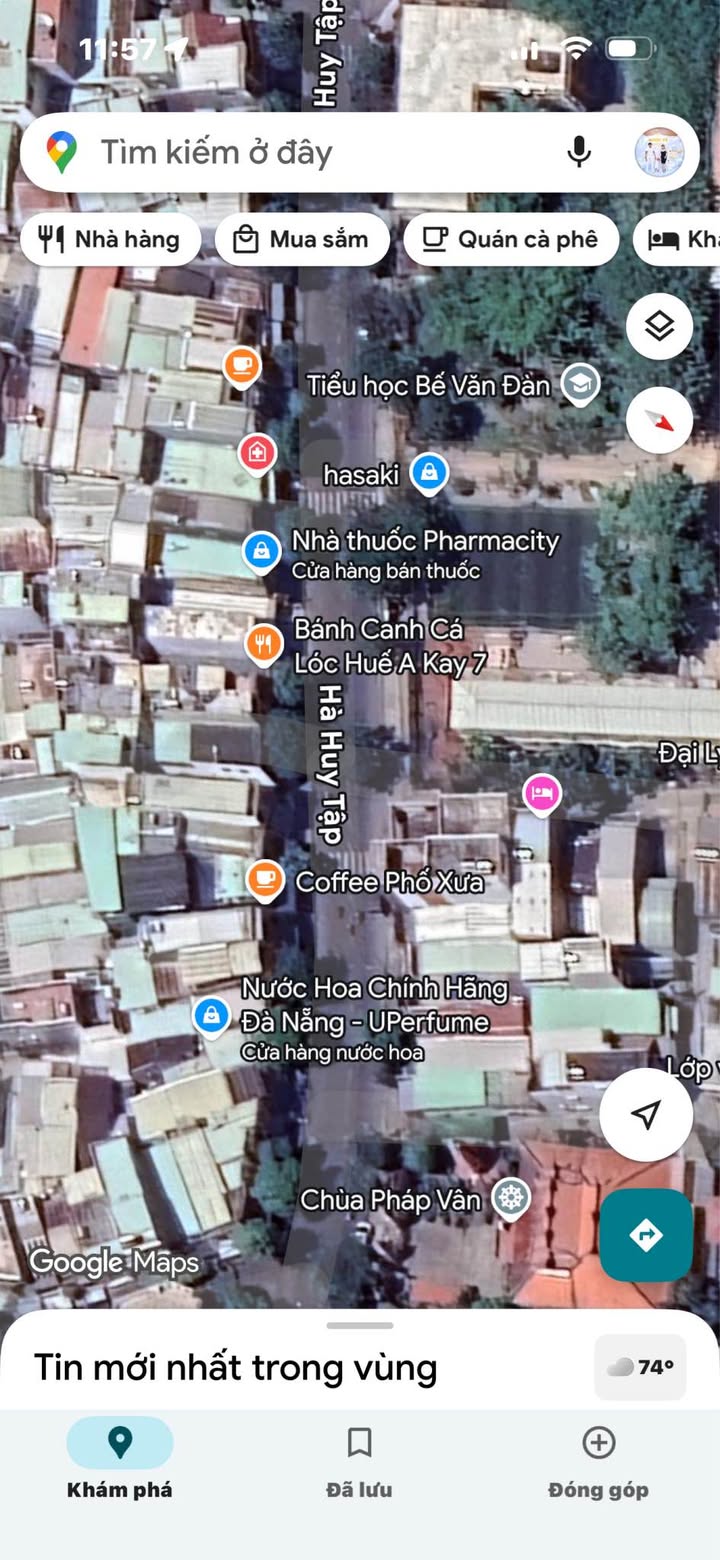Filter by "Mua sắm" chip
Image resolution: width=720 pixels, height=1560 pixels.
pyautogui.click(x=301, y=240)
